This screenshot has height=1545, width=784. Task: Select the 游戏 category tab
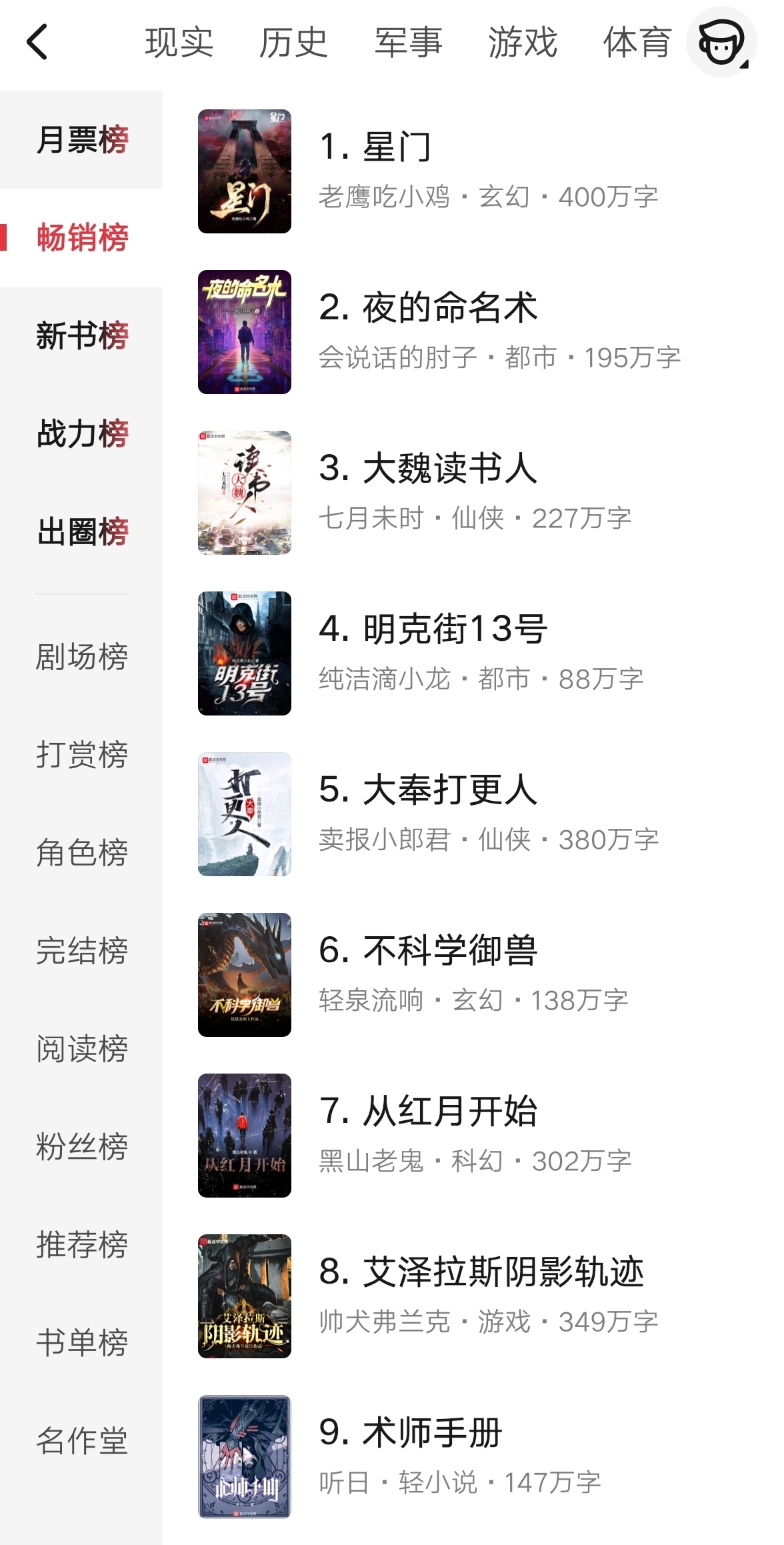(x=523, y=43)
